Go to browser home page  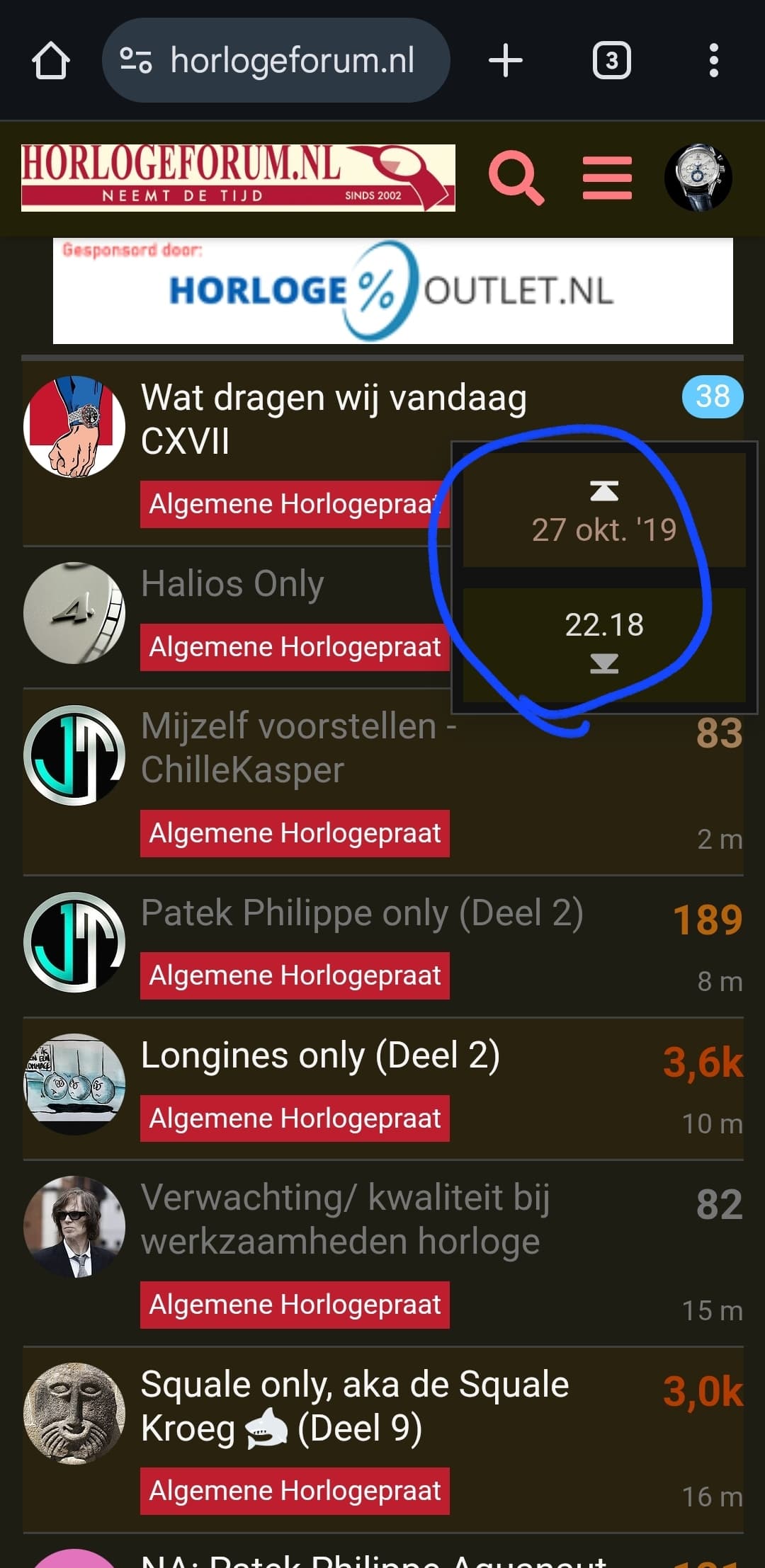point(51,61)
